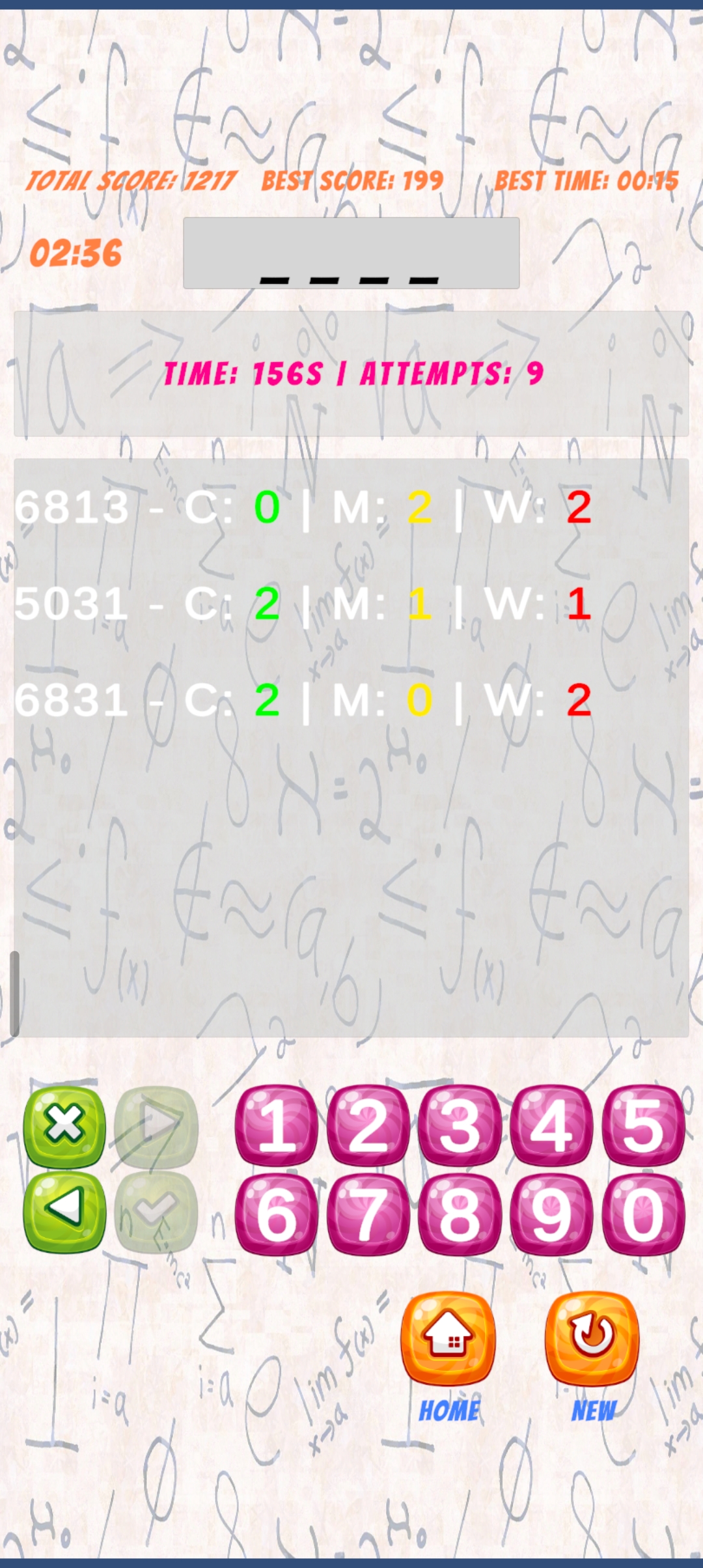Delete last digit with the left arrow
703x1568 pixels.
[x=64, y=1211]
